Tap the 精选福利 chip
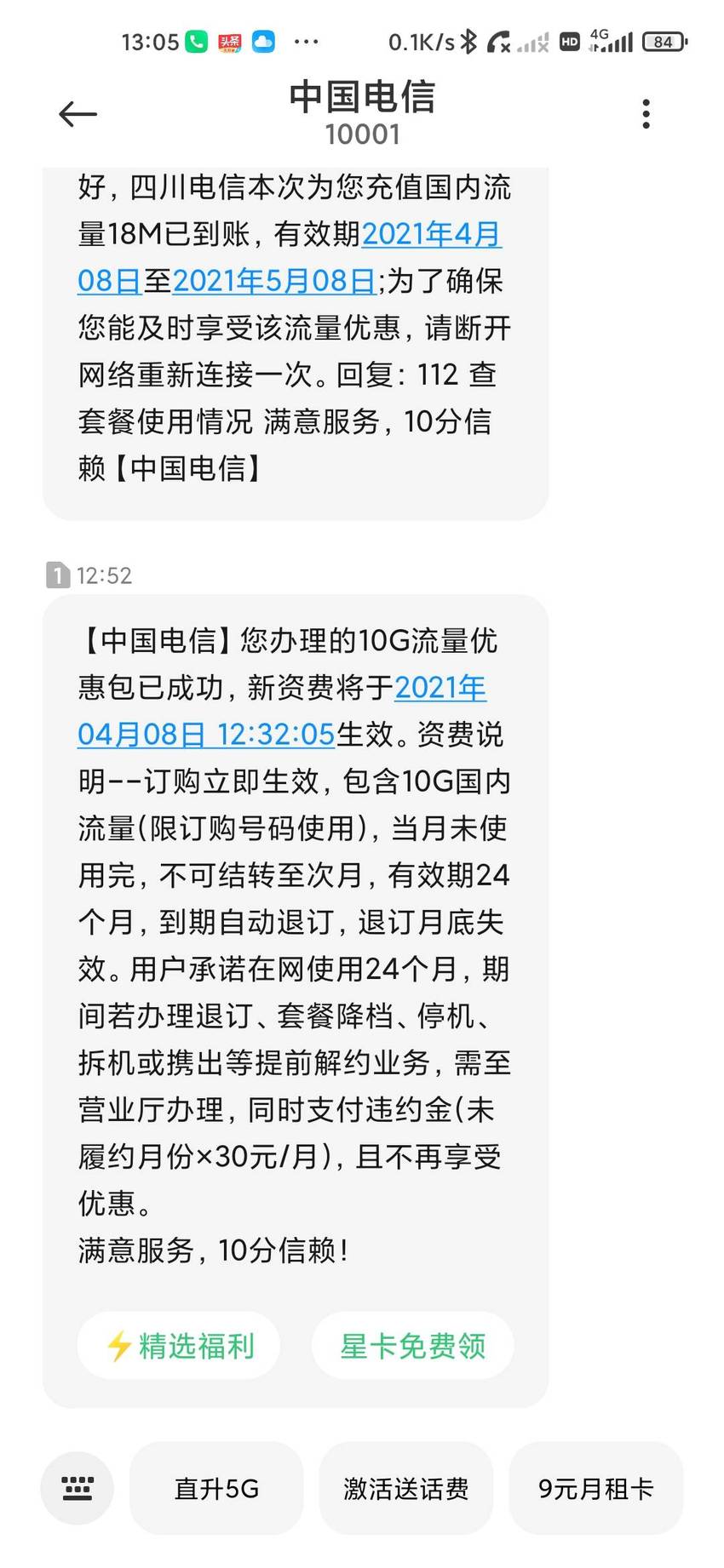The image size is (724, 1568). pyautogui.click(x=179, y=1346)
